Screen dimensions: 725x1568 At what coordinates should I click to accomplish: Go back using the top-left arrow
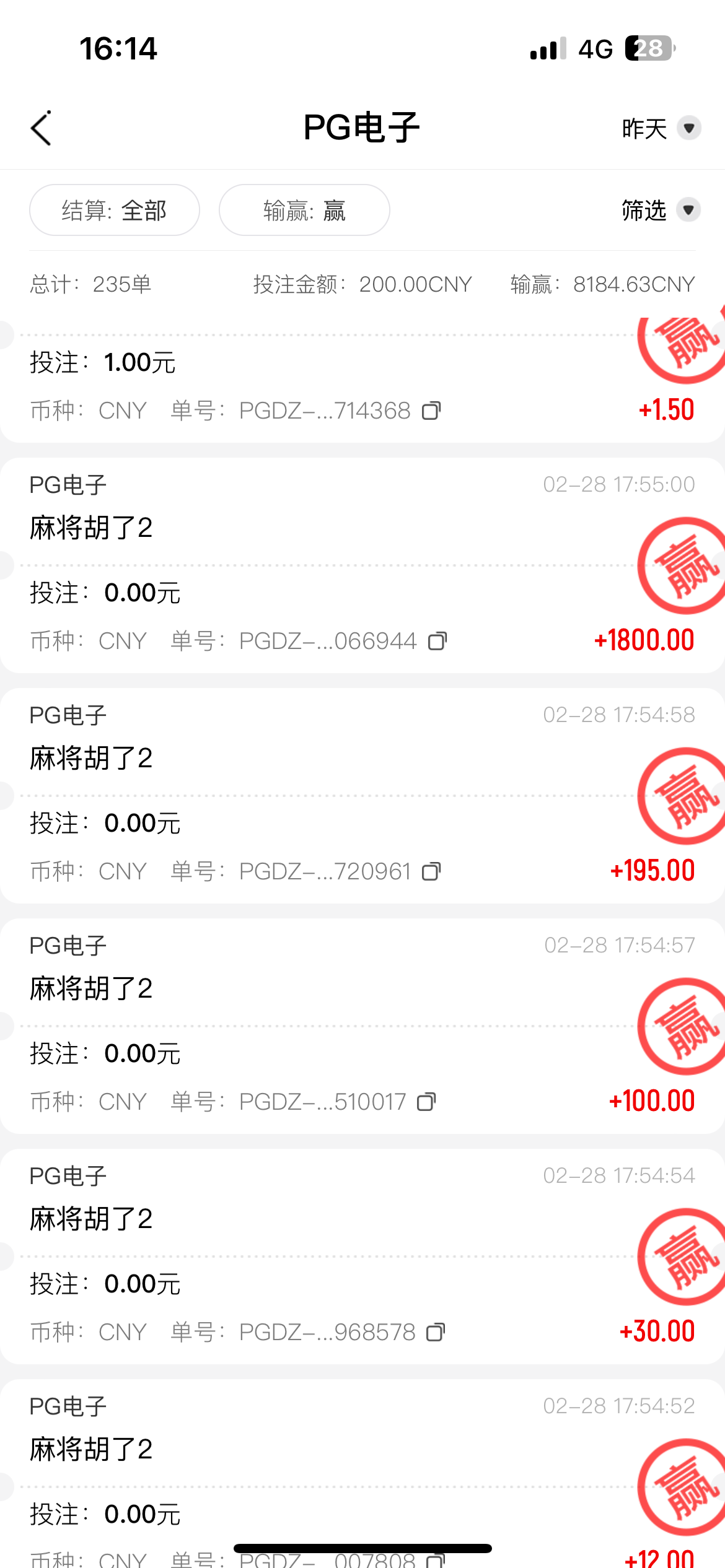tap(42, 129)
